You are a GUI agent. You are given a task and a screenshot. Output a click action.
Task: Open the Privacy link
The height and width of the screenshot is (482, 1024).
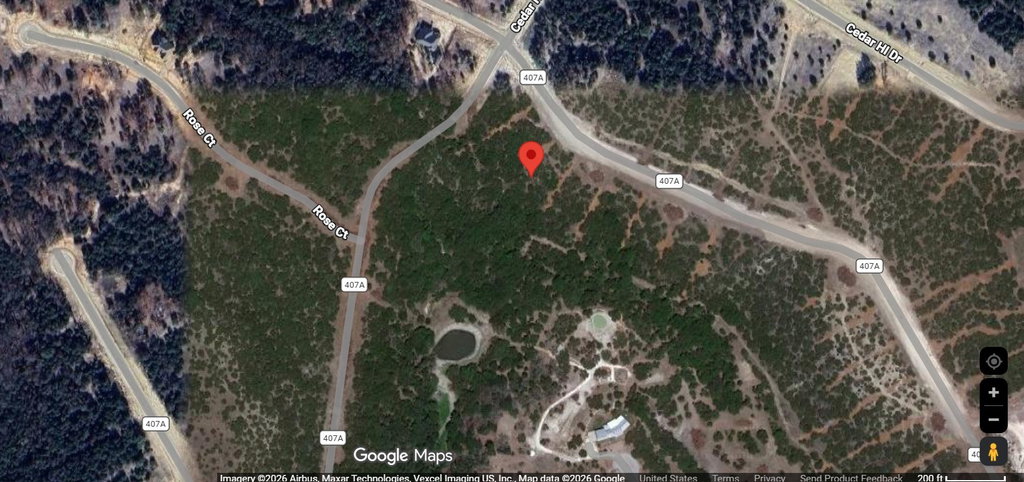(x=769, y=478)
